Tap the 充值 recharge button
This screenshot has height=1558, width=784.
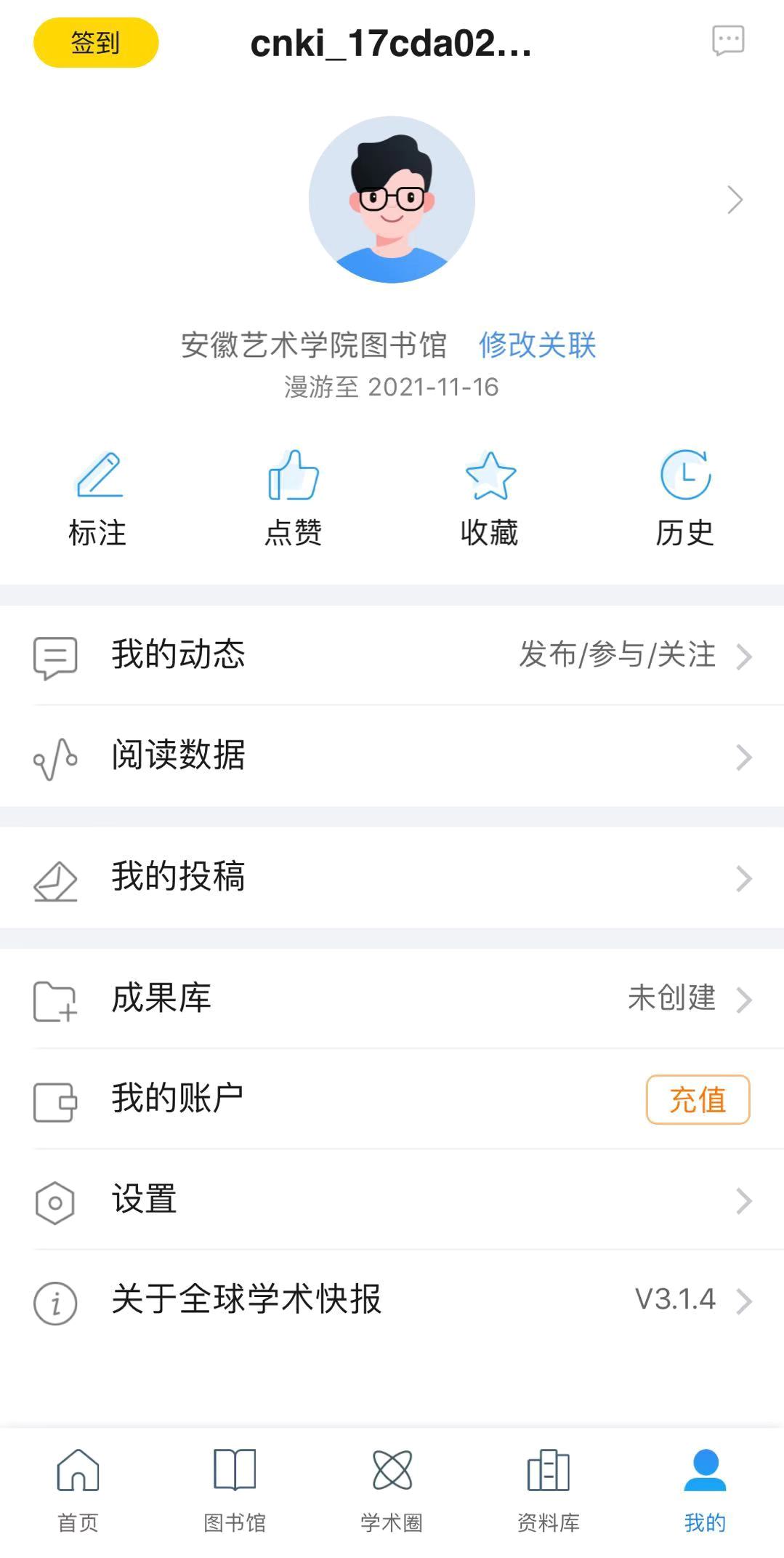(698, 1099)
